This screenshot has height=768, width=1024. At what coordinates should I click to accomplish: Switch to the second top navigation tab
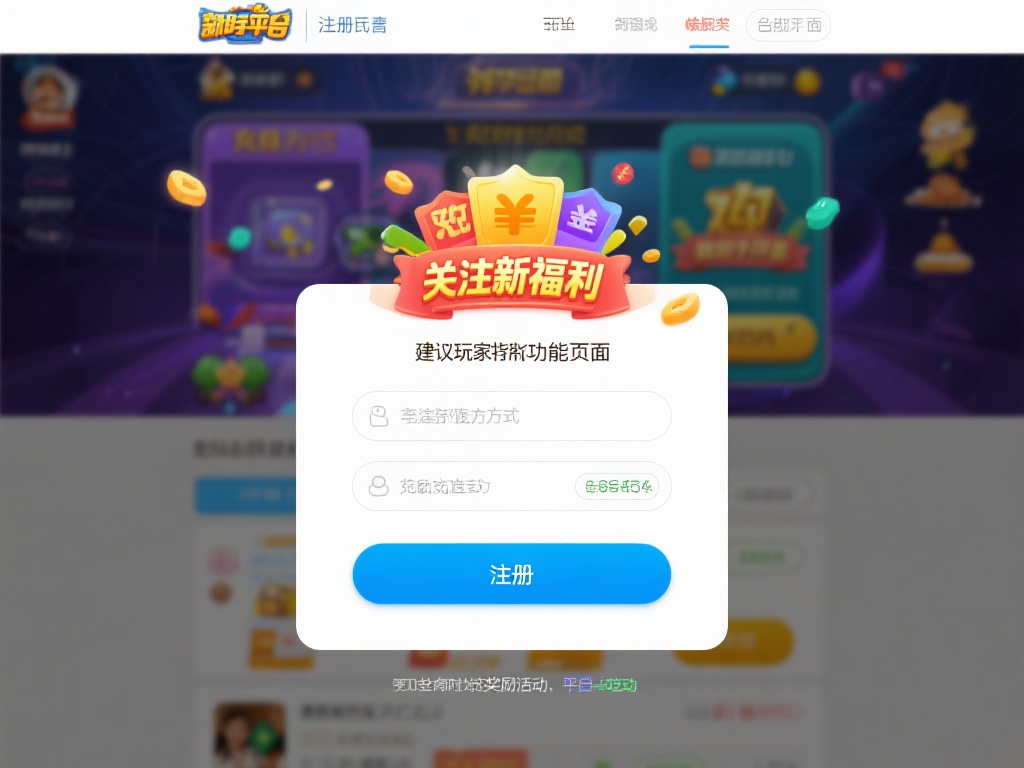(635, 25)
